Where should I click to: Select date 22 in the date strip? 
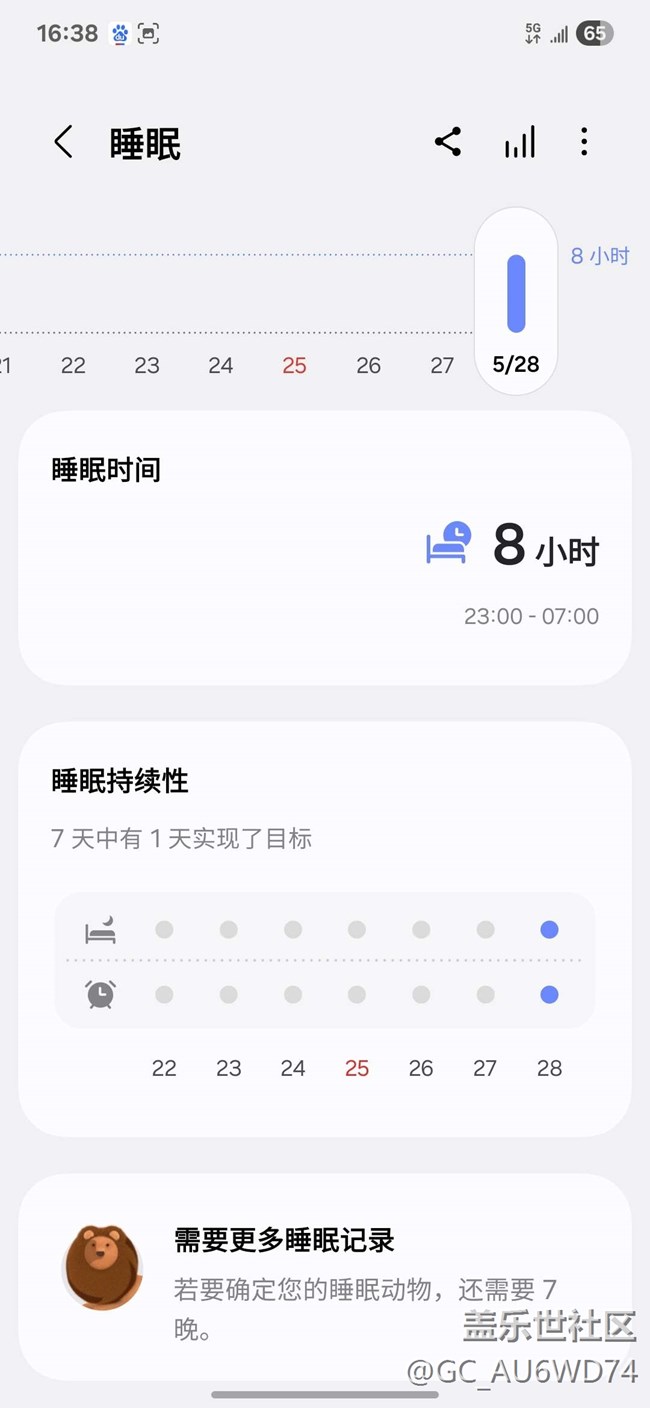73,365
